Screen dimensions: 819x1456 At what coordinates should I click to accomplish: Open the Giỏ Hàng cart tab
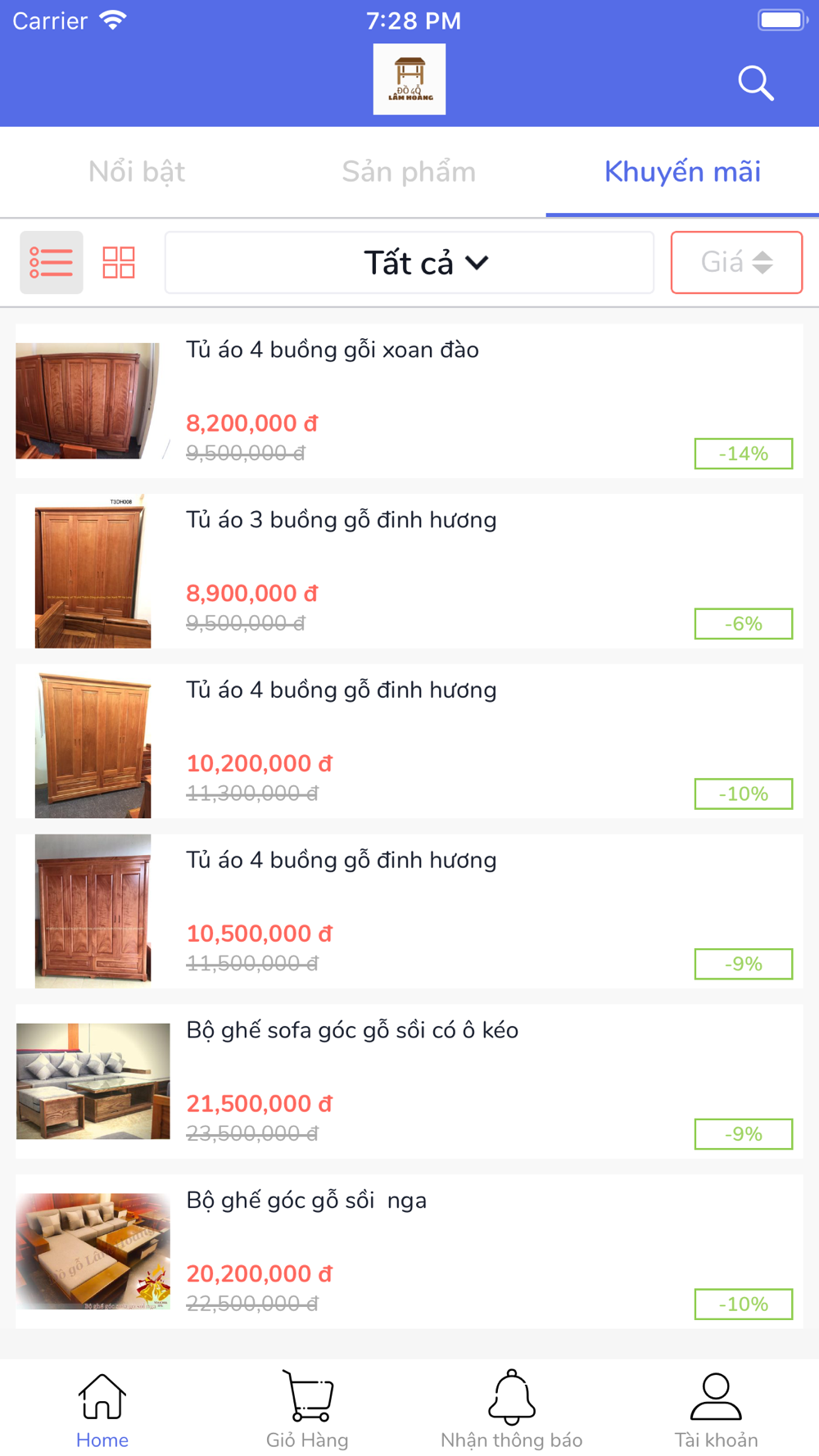(x=307, y=1410)
